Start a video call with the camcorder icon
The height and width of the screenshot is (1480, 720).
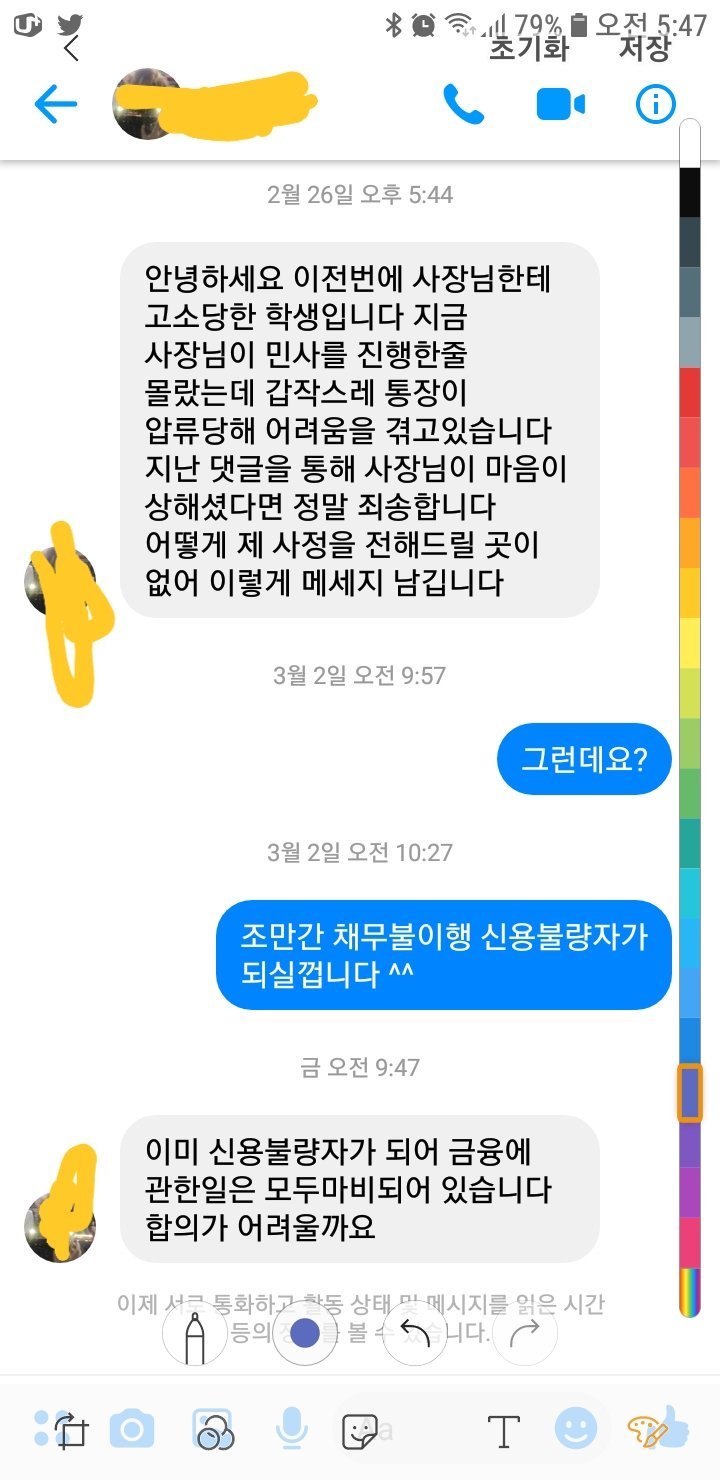[562, 102]
